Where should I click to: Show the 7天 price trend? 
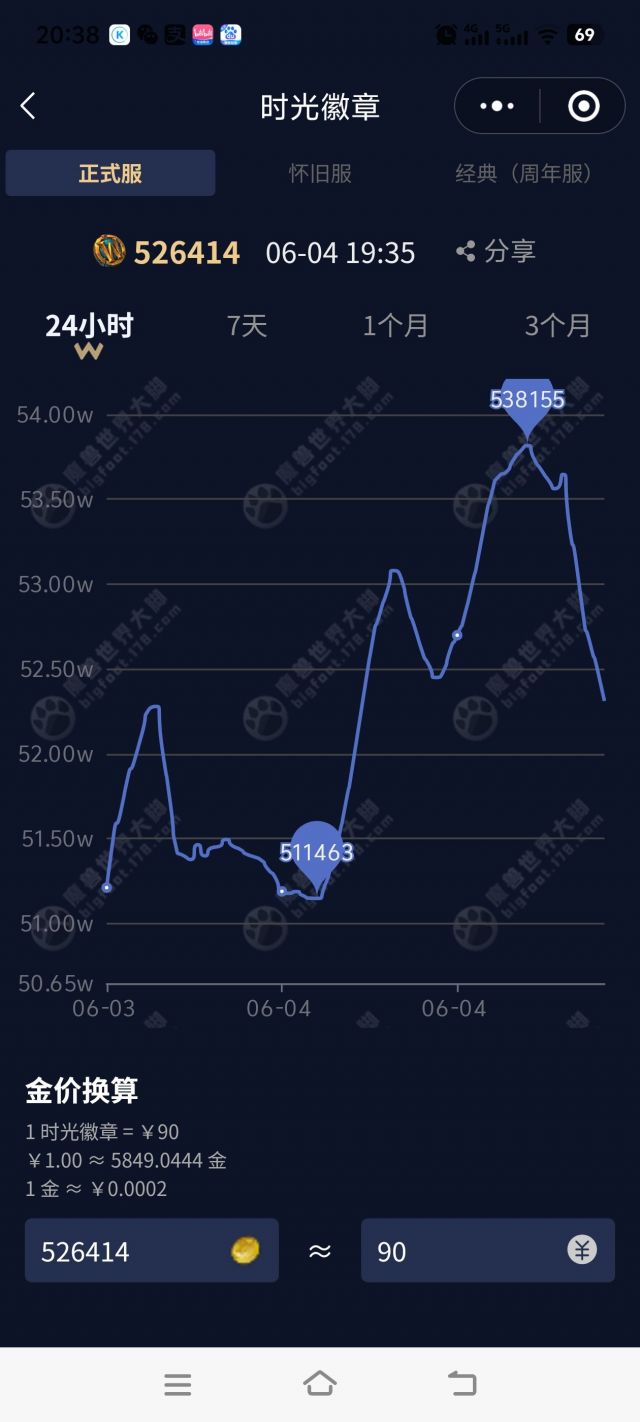[x=247, y=326]
